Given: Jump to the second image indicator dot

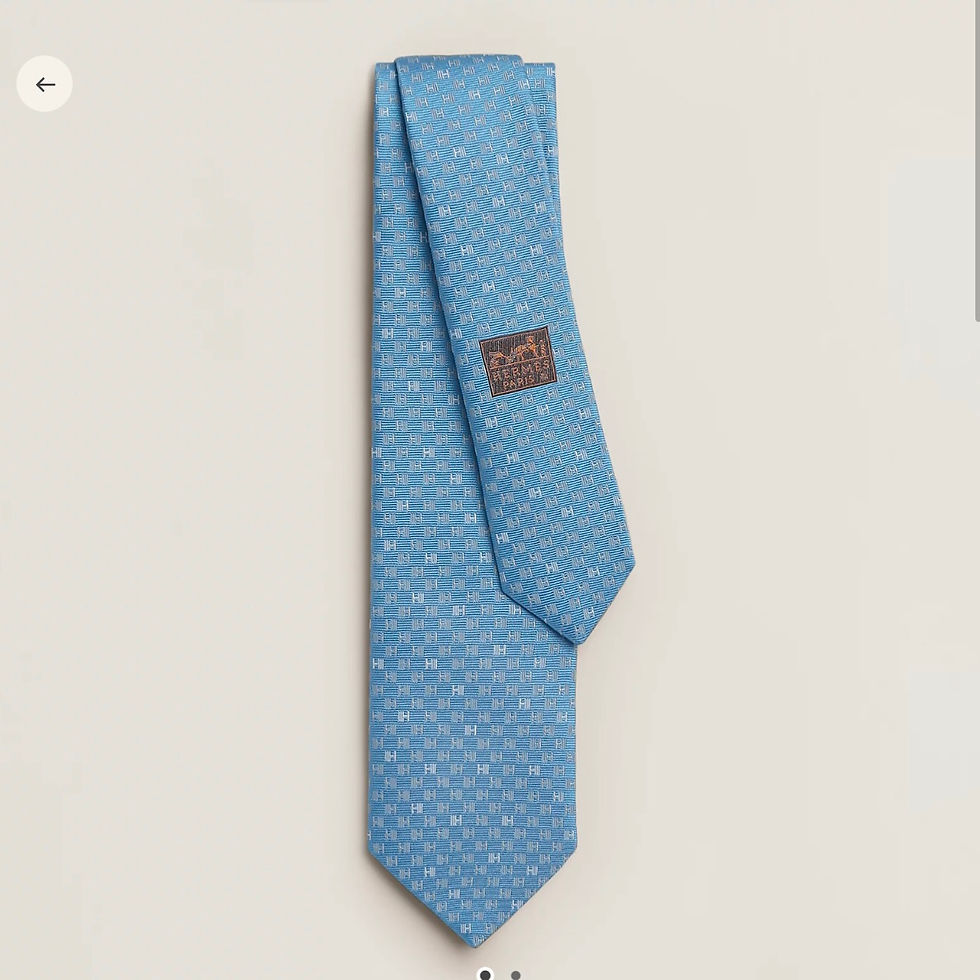Looking at the screenshot, I should point(516,974).
